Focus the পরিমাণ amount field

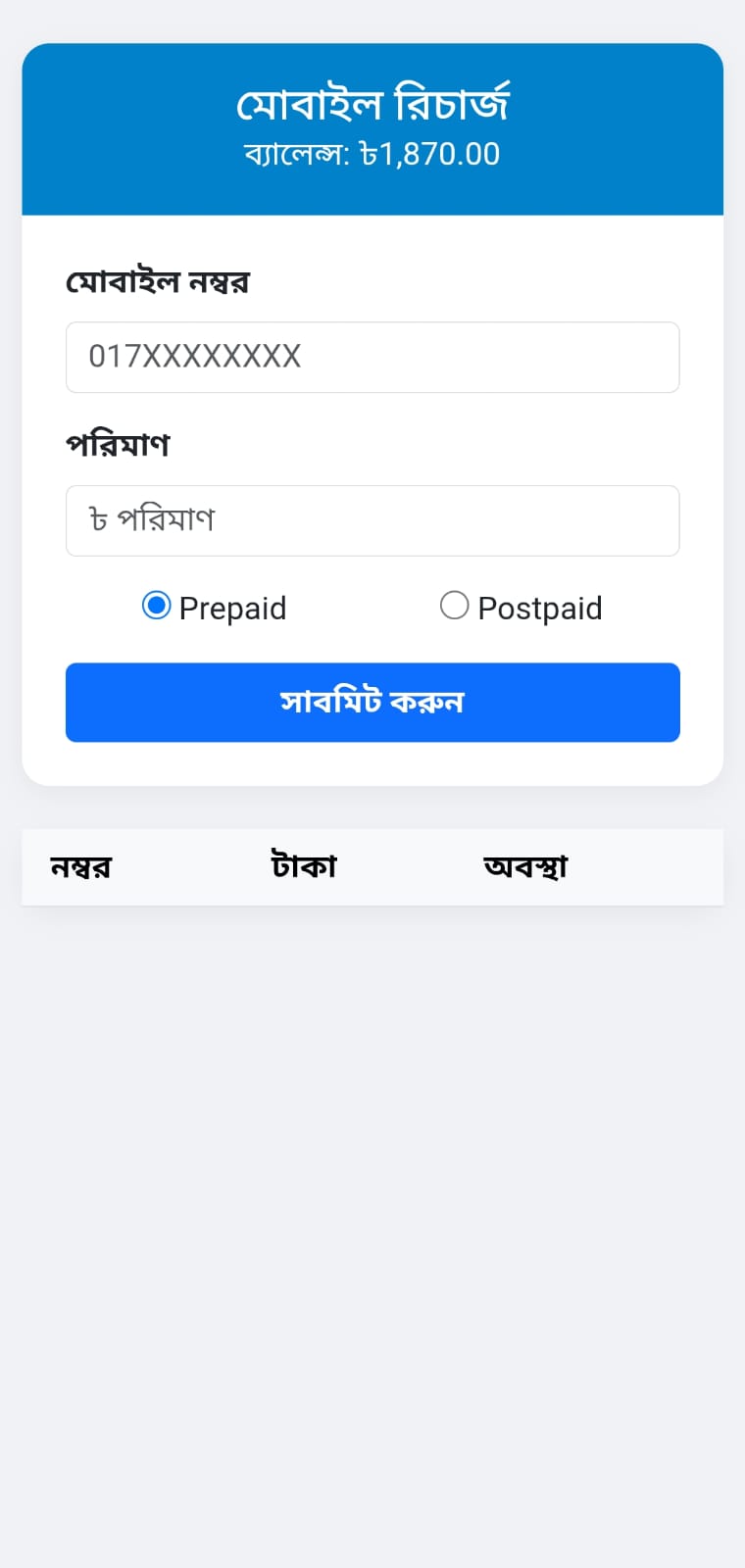tap(372, 520)
